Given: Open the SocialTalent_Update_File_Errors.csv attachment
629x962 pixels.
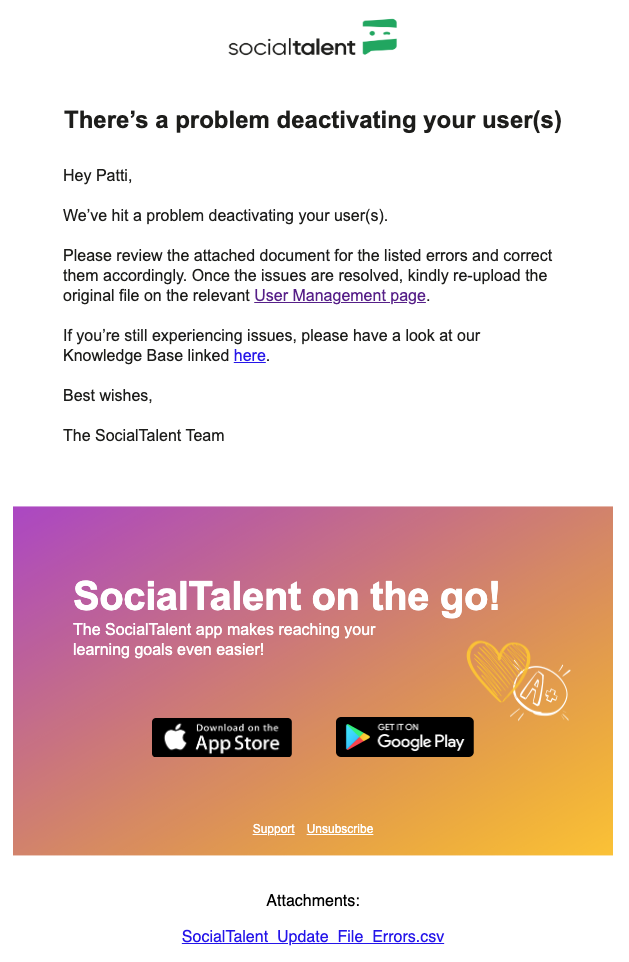Looking at the screenshot, I should coord(313,937).
